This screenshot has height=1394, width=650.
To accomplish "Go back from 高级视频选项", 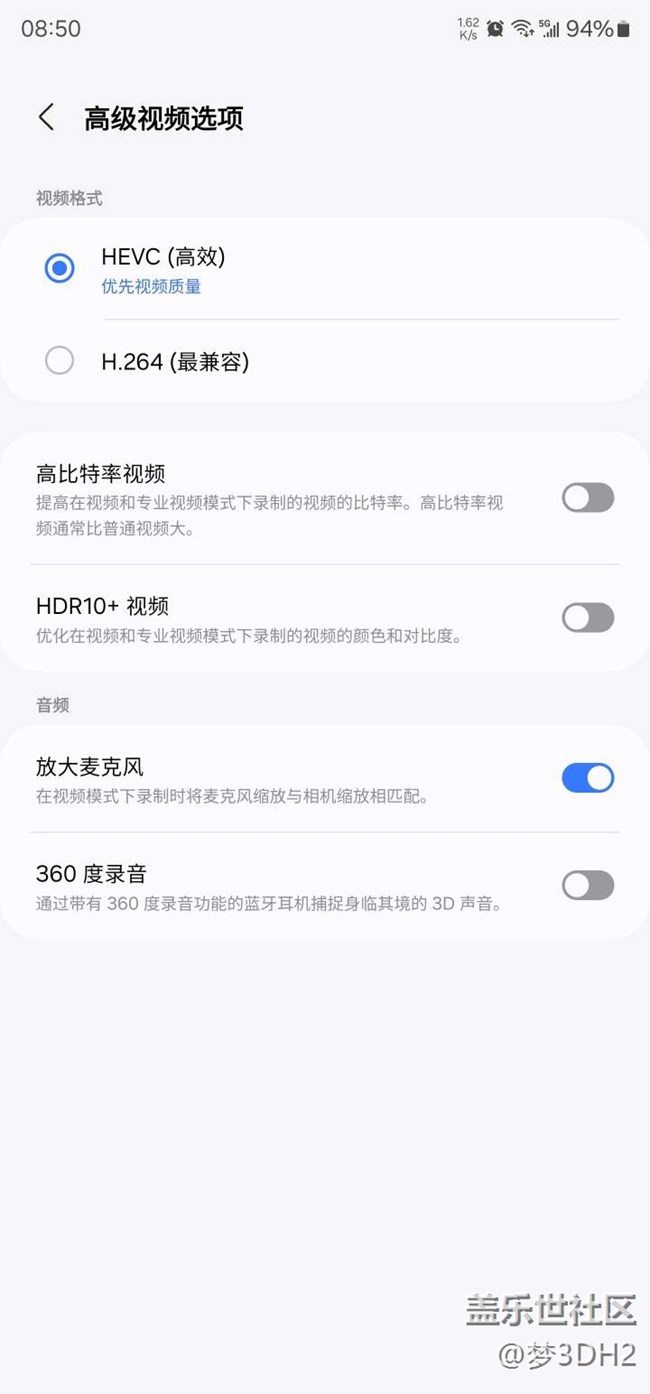I will pyautogui.click(x=46, y=117).
